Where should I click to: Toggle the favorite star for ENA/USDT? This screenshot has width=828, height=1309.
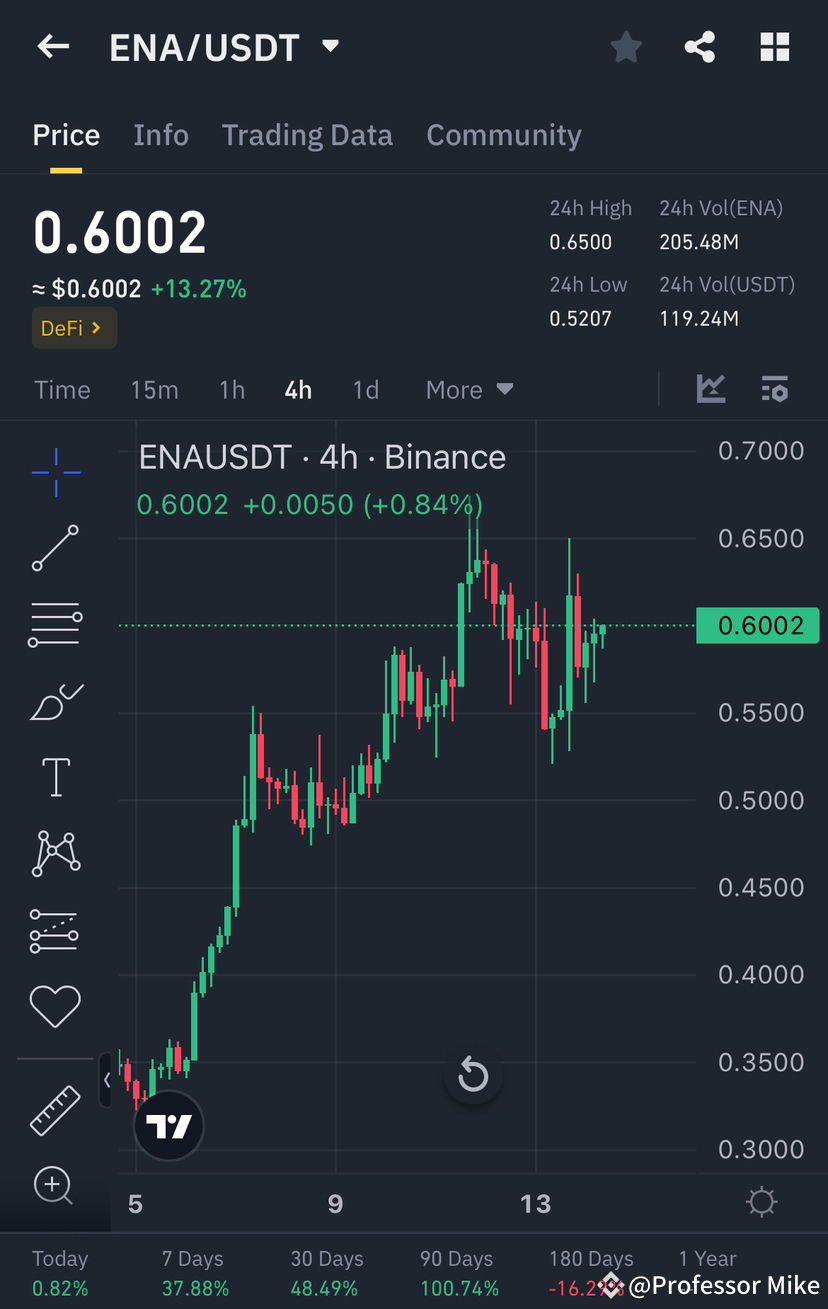point(625,46)
